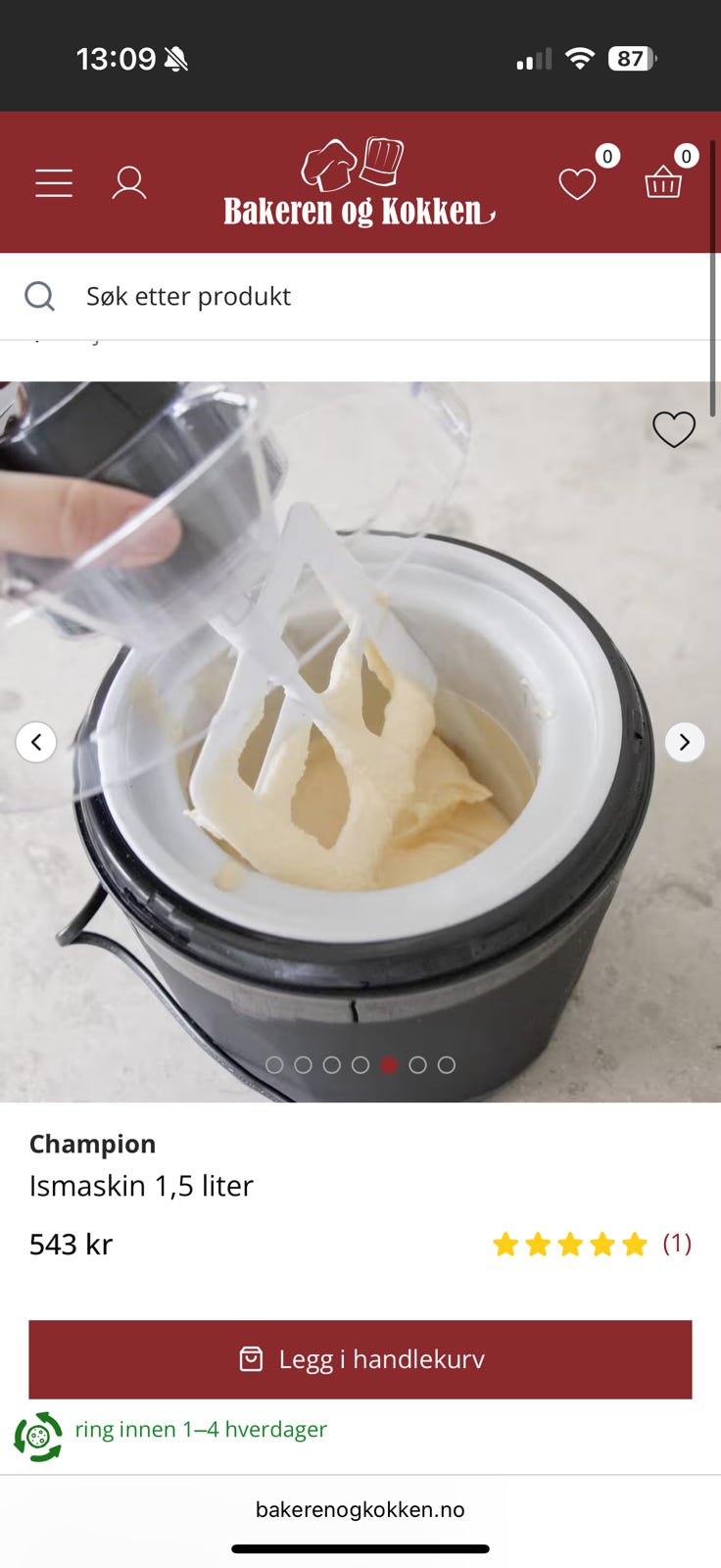721x1568 pixels.
Task: Jump to the first image dot
Action: point(274,1064)
